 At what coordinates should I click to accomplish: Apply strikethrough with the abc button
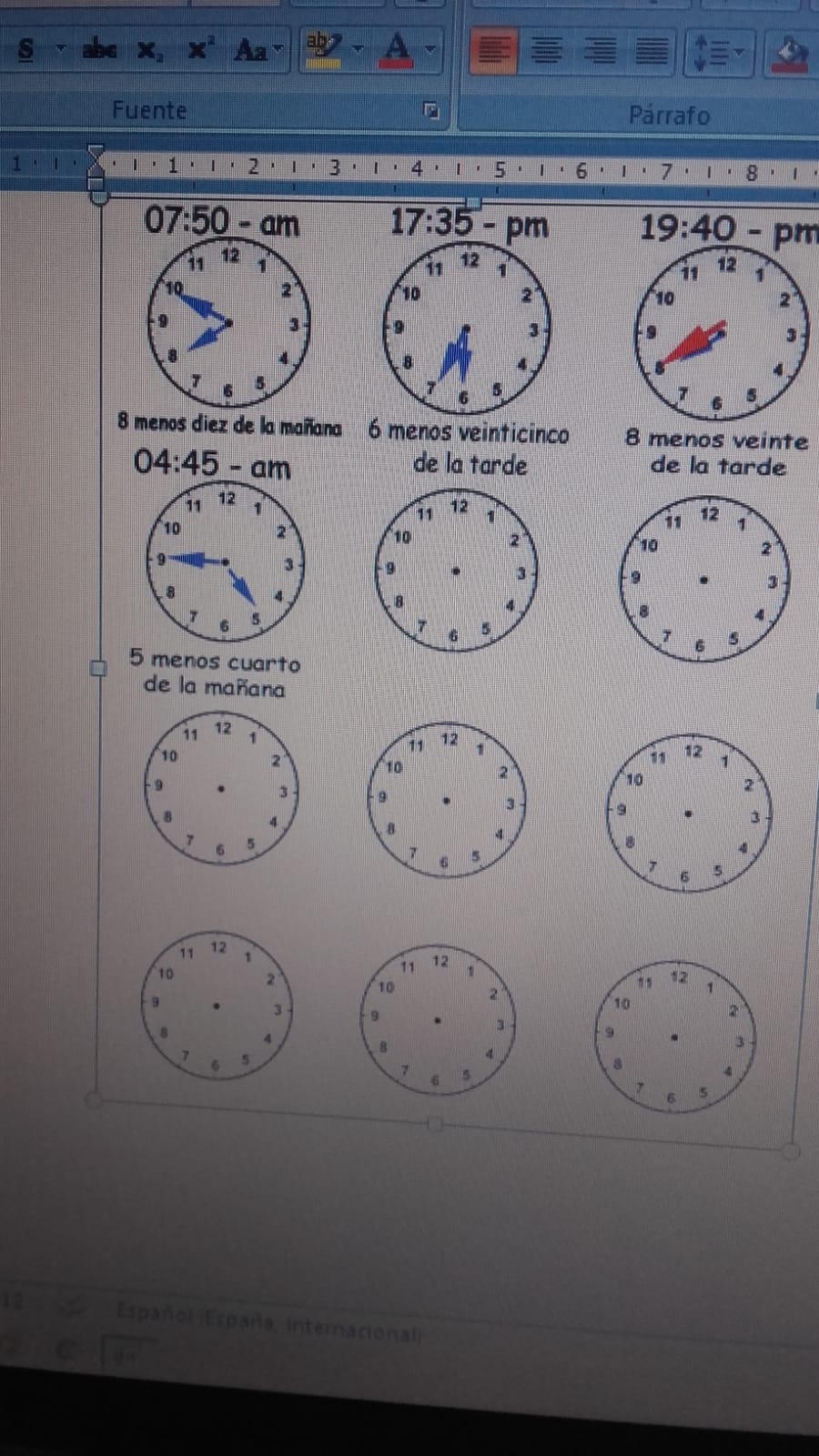(99, 49)
